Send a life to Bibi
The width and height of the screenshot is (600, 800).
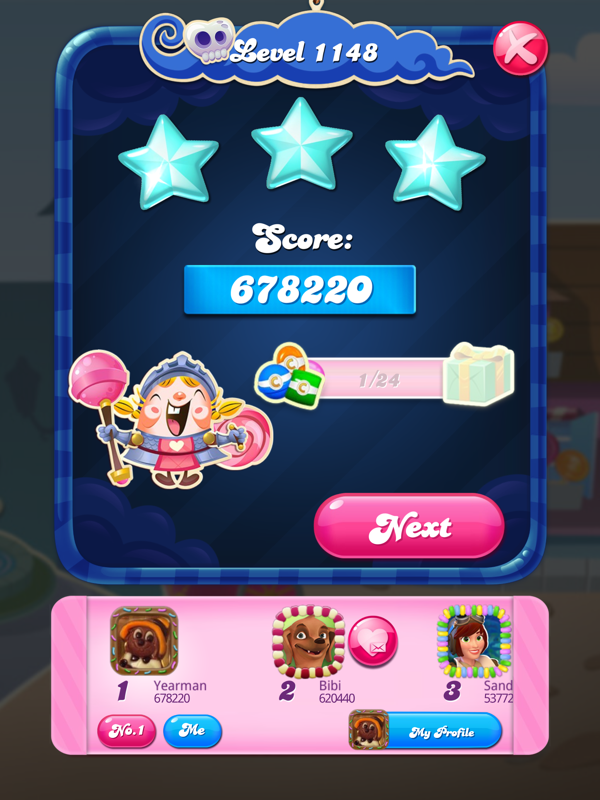[373, 641]
